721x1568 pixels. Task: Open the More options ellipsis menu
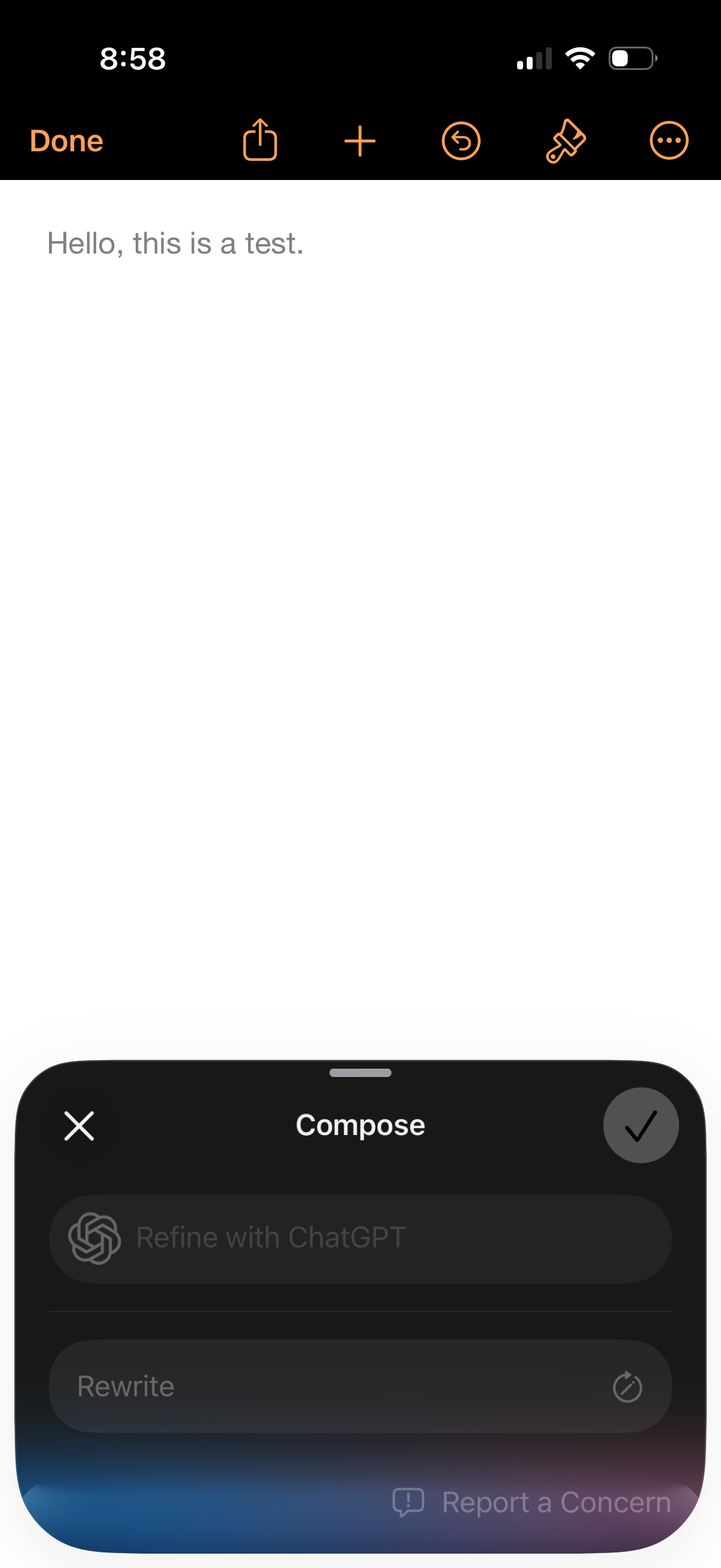(668, 140)
